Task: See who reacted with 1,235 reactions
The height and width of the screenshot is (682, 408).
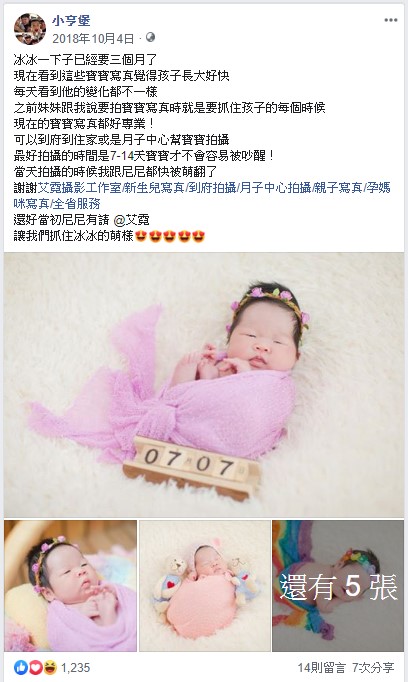Action: pos(52,668)
